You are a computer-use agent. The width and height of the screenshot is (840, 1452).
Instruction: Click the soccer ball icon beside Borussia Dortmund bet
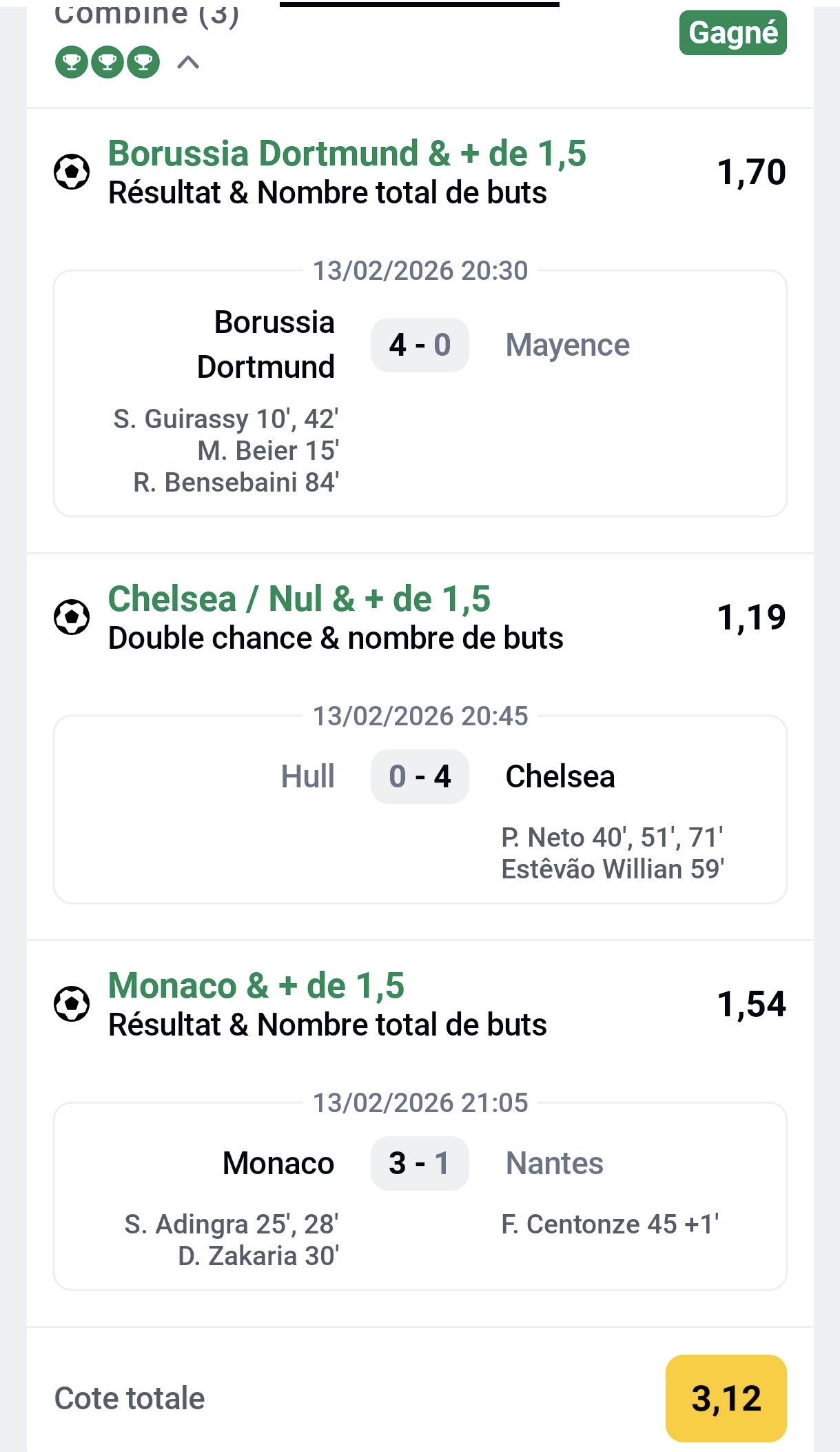click(72, 172)
